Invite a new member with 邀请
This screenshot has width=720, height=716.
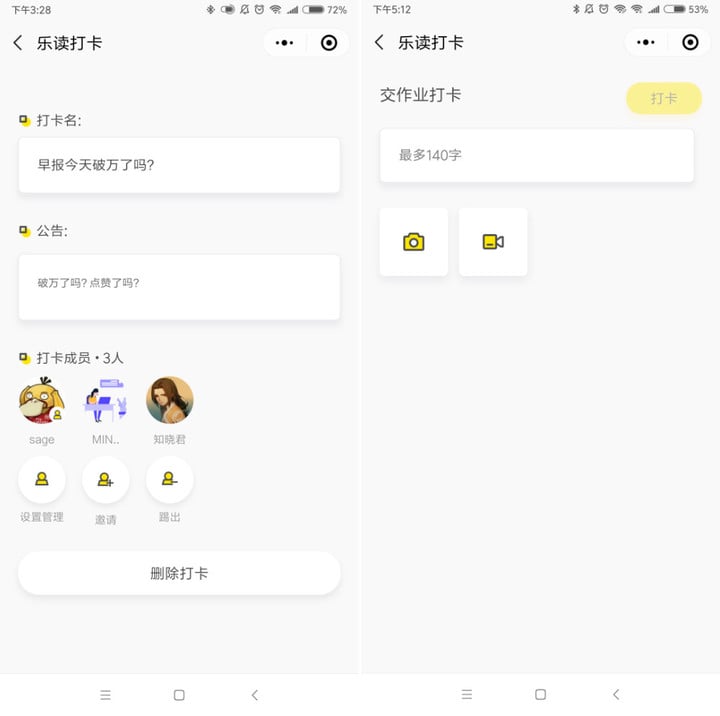click(106, 480)
